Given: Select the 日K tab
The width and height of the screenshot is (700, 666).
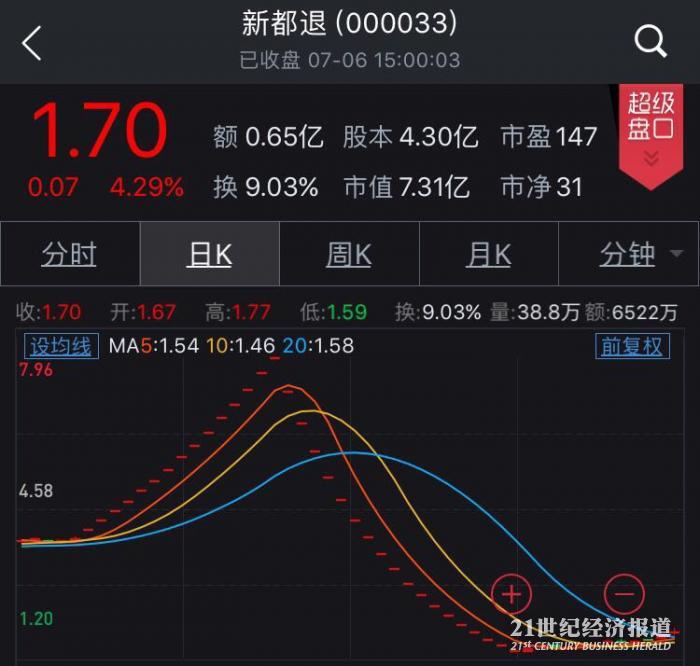Looking at the screenshot, I should click(x=209, y=255).
